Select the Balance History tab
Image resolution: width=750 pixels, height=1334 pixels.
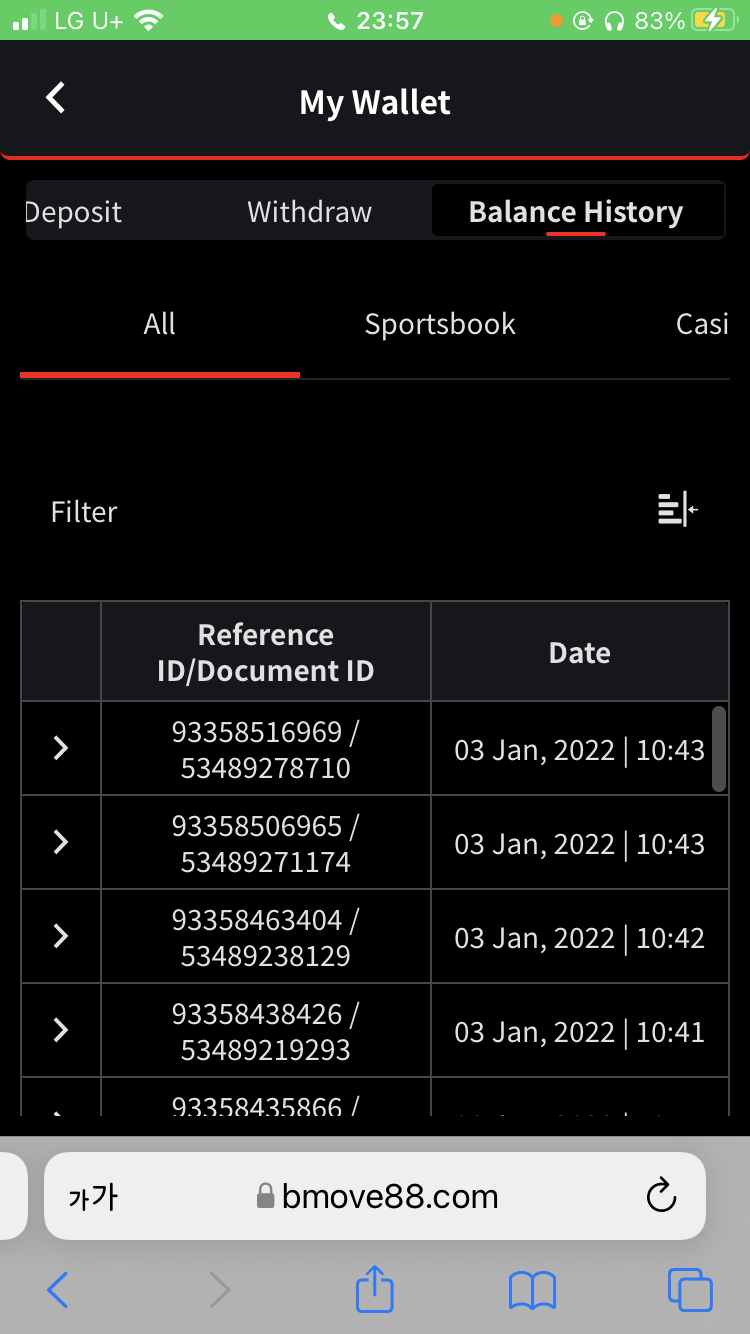576,212
